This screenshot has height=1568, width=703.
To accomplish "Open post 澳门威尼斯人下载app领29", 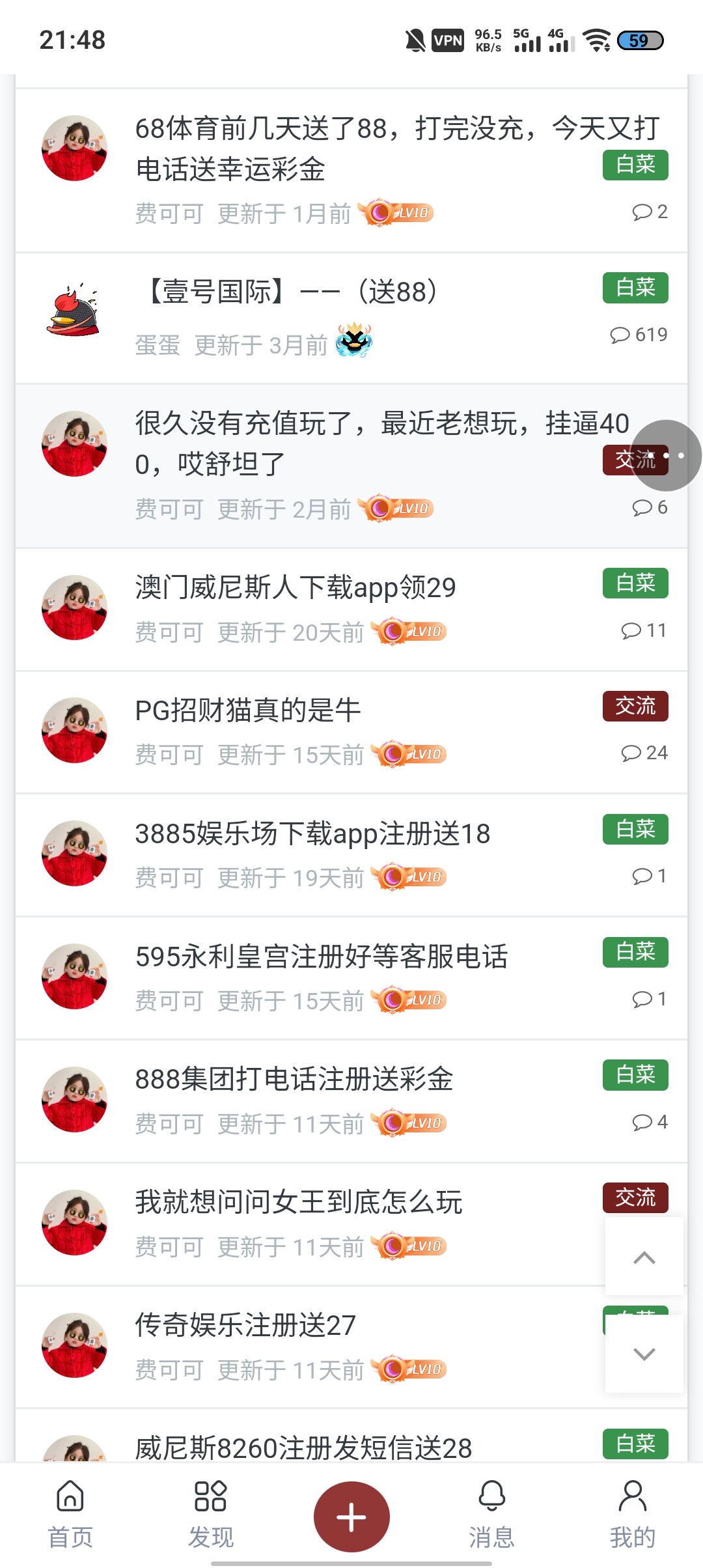I will (x=296, y=587).
